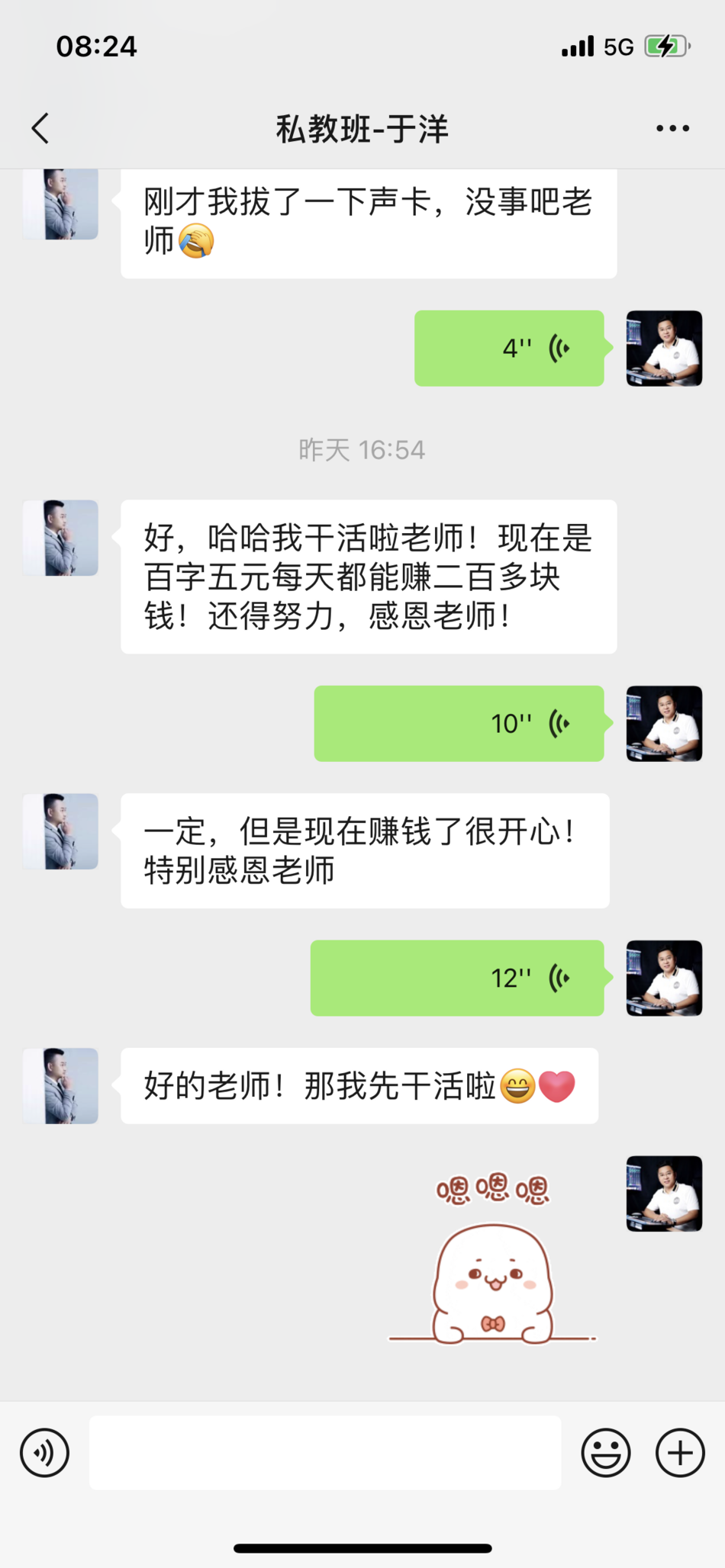Open the chat info overflow menu

672,128
